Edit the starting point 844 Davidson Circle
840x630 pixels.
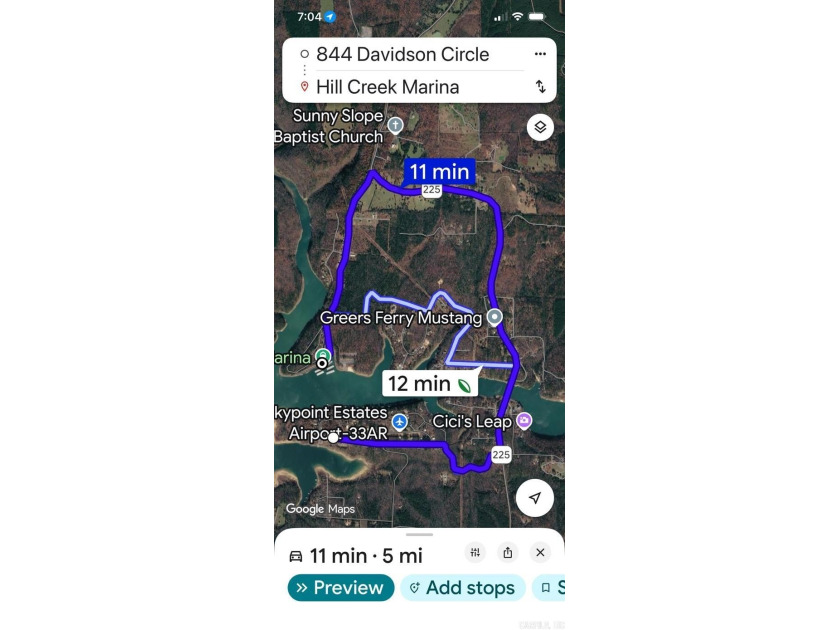[402, 55]
